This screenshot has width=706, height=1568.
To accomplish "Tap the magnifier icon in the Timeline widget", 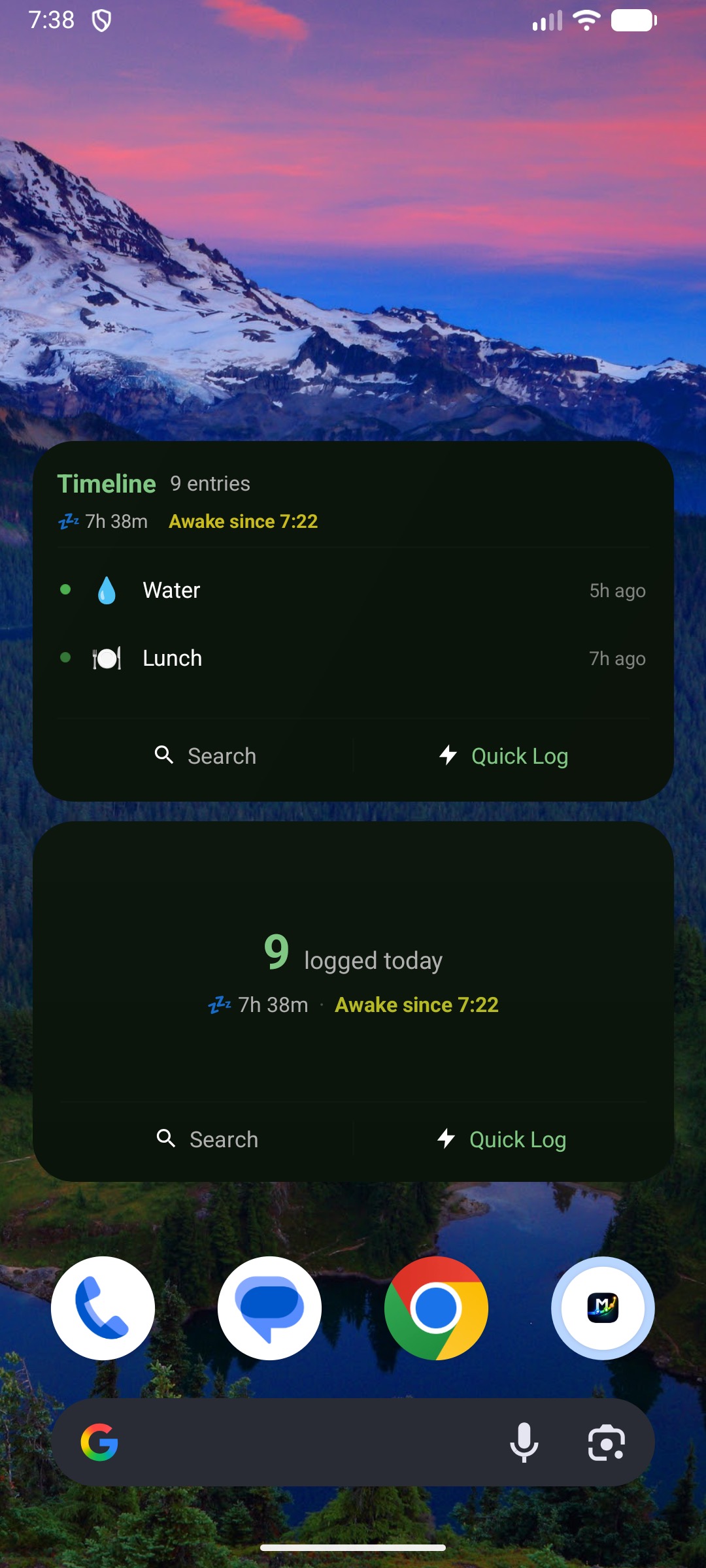I will tap(165, 755).
